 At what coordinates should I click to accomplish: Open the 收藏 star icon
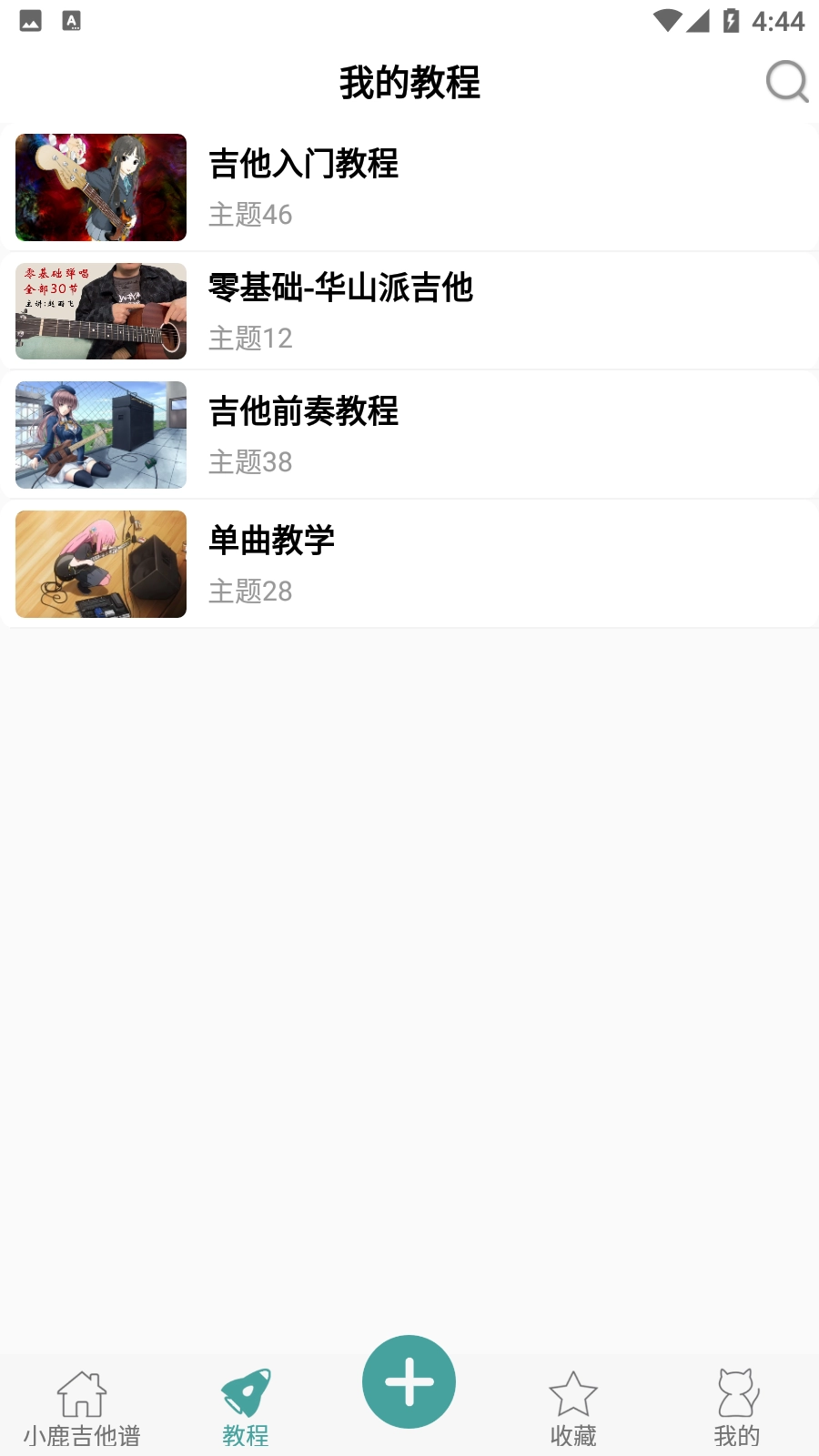[572, 1390]
